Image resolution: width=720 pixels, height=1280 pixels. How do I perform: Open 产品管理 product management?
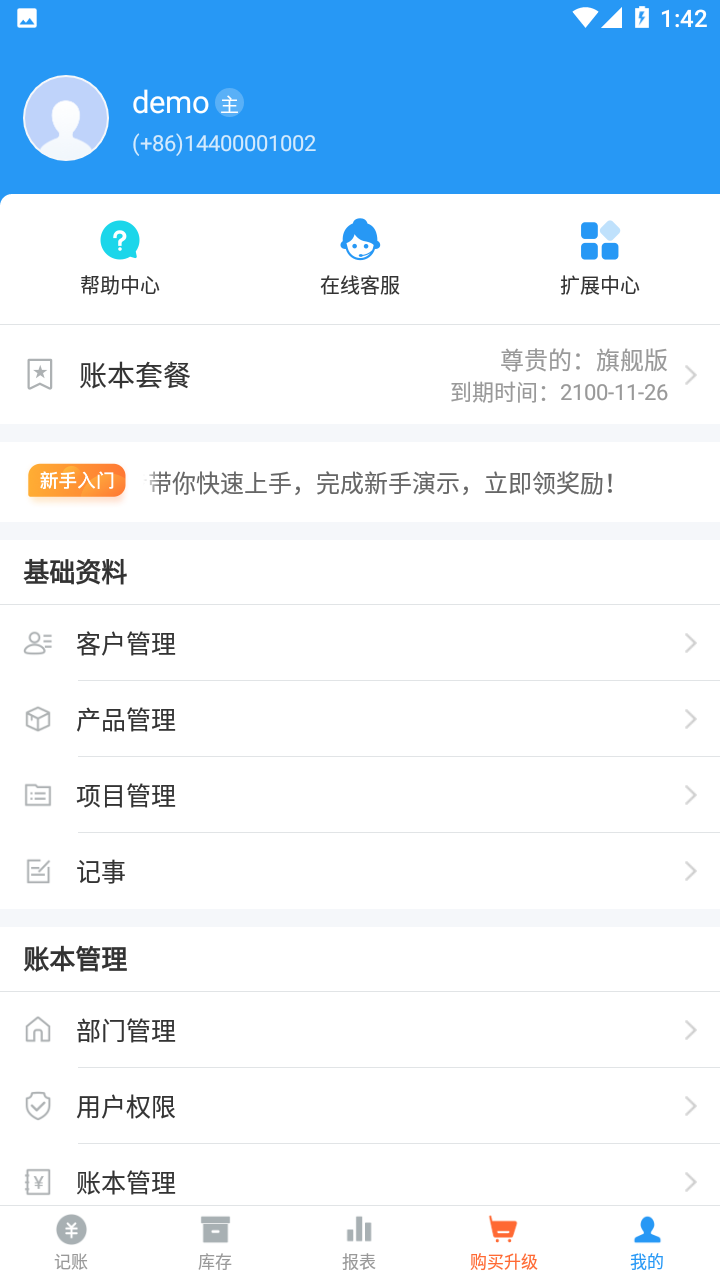(360, 719)
